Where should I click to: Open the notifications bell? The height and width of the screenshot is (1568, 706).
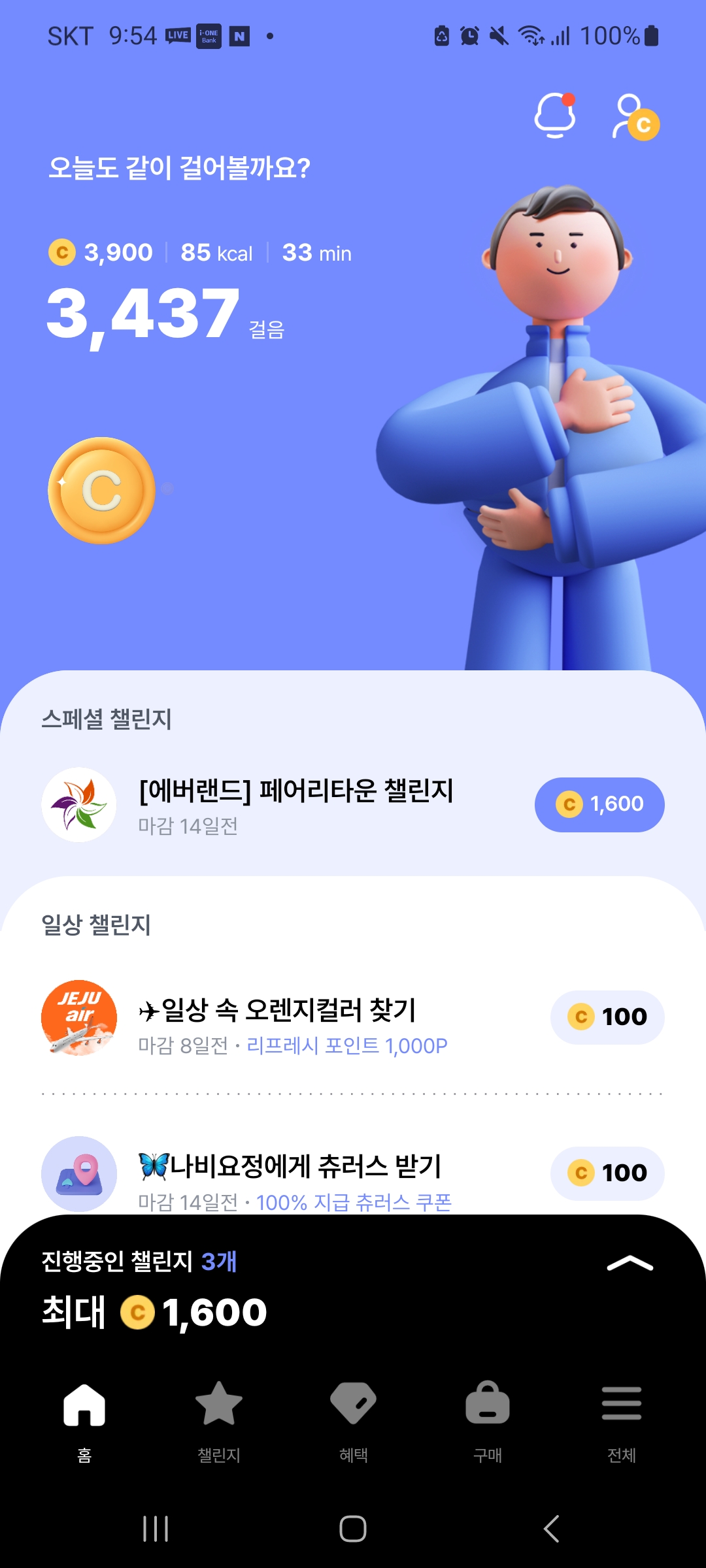(555, 116)
